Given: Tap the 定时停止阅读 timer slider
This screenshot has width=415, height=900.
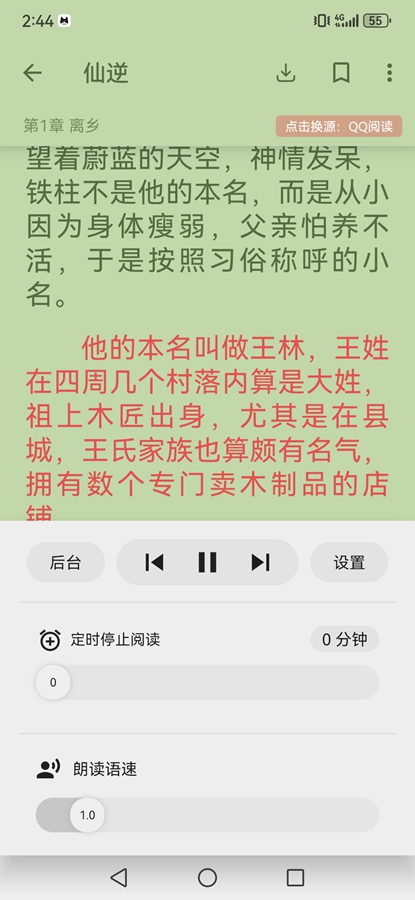Looking at the screenshot, I should point(207,682).
